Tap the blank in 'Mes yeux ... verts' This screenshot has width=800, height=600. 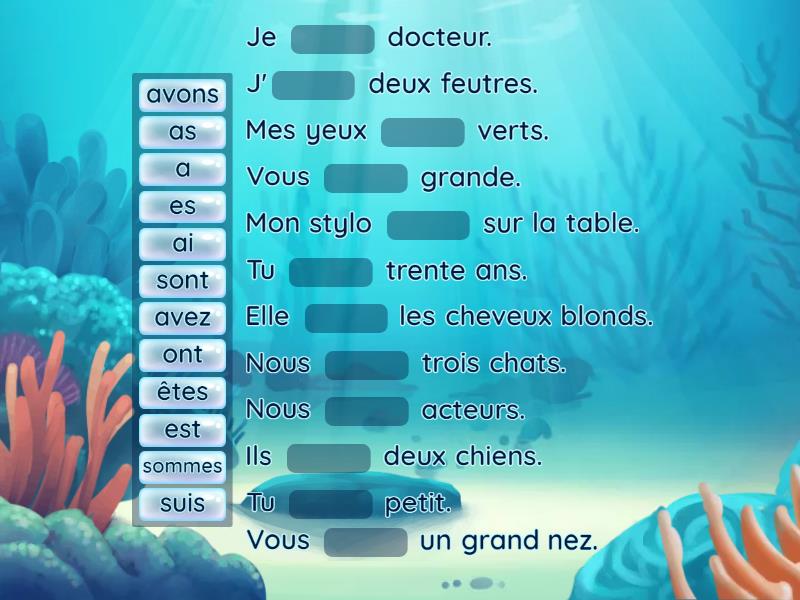coord(422,132)
